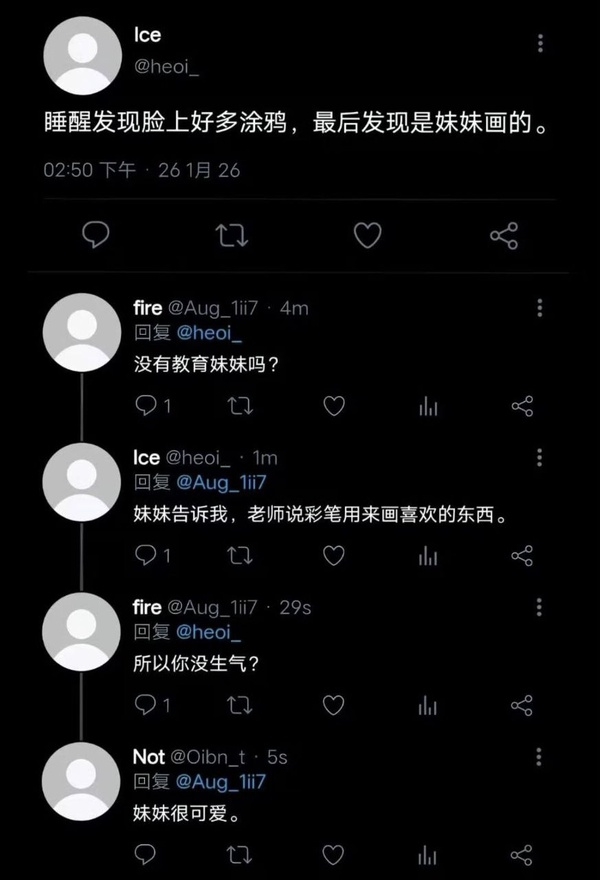Open comments on reply "所以你没生气？"

[x=146, y=705]
